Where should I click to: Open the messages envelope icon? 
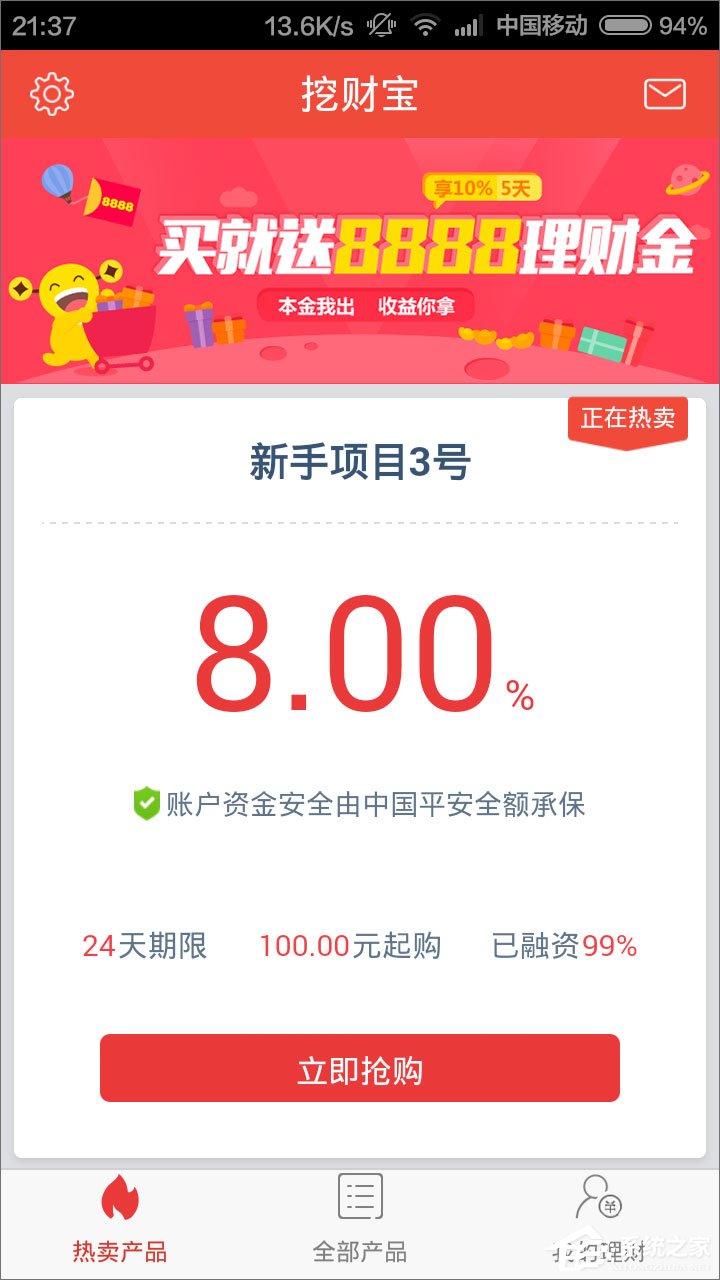click(664, 94)
